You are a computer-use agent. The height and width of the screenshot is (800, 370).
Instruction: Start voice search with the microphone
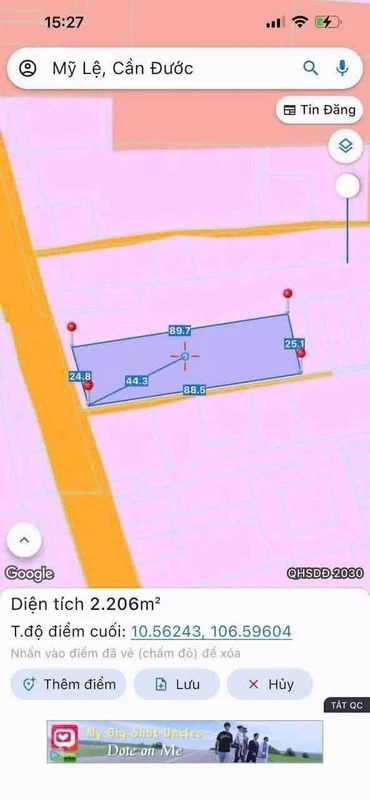pos(342,67)
